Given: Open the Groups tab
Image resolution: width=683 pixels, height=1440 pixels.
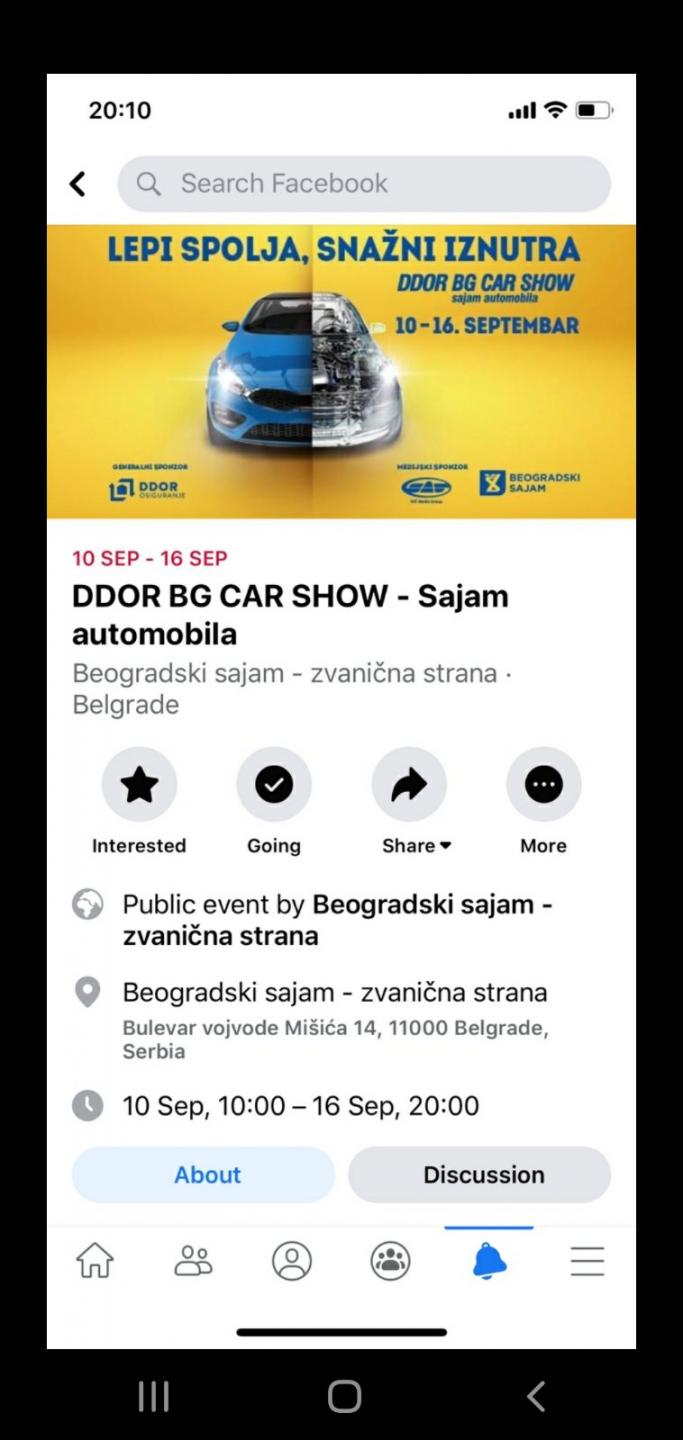Looking at the screenshot, I should (390, 1261).
